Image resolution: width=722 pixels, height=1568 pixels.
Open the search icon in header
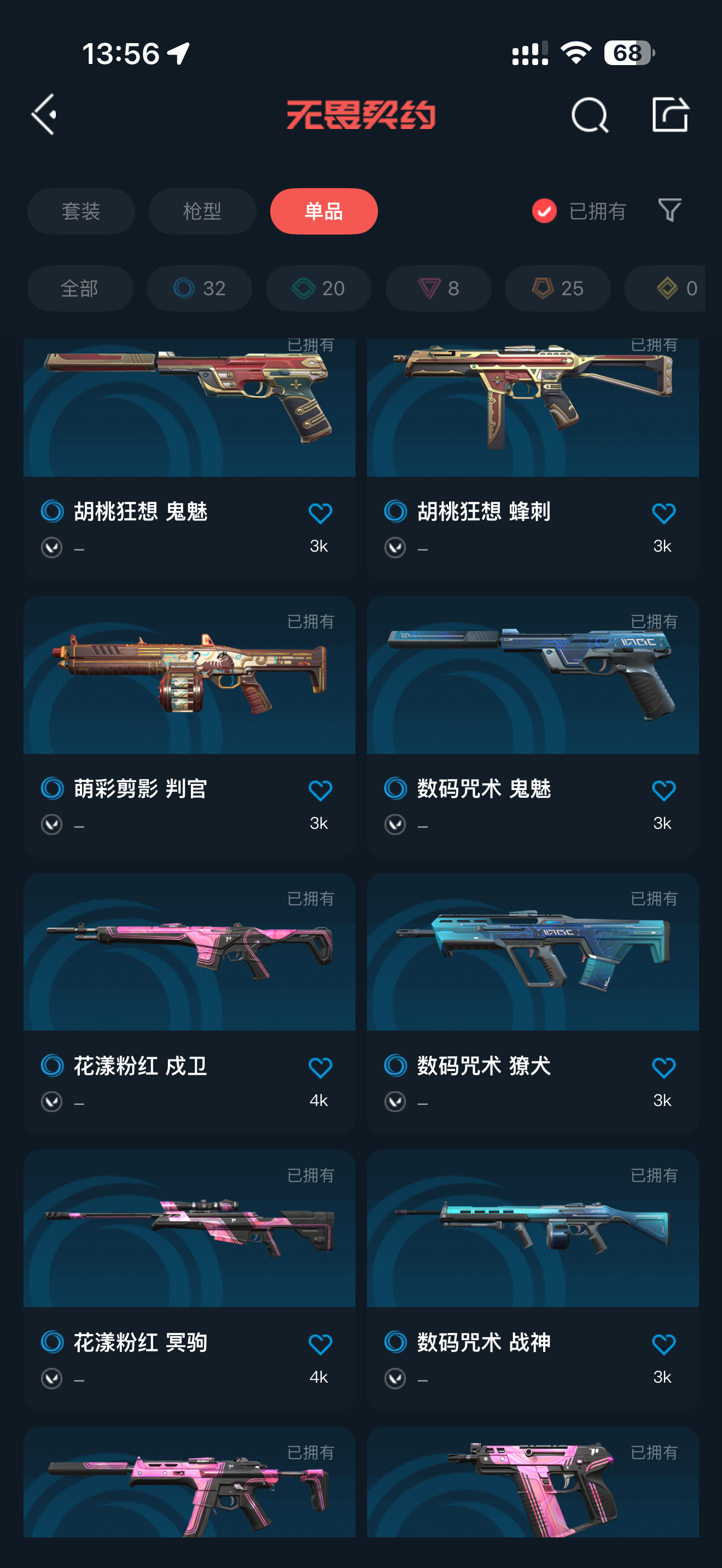[589, 114]
